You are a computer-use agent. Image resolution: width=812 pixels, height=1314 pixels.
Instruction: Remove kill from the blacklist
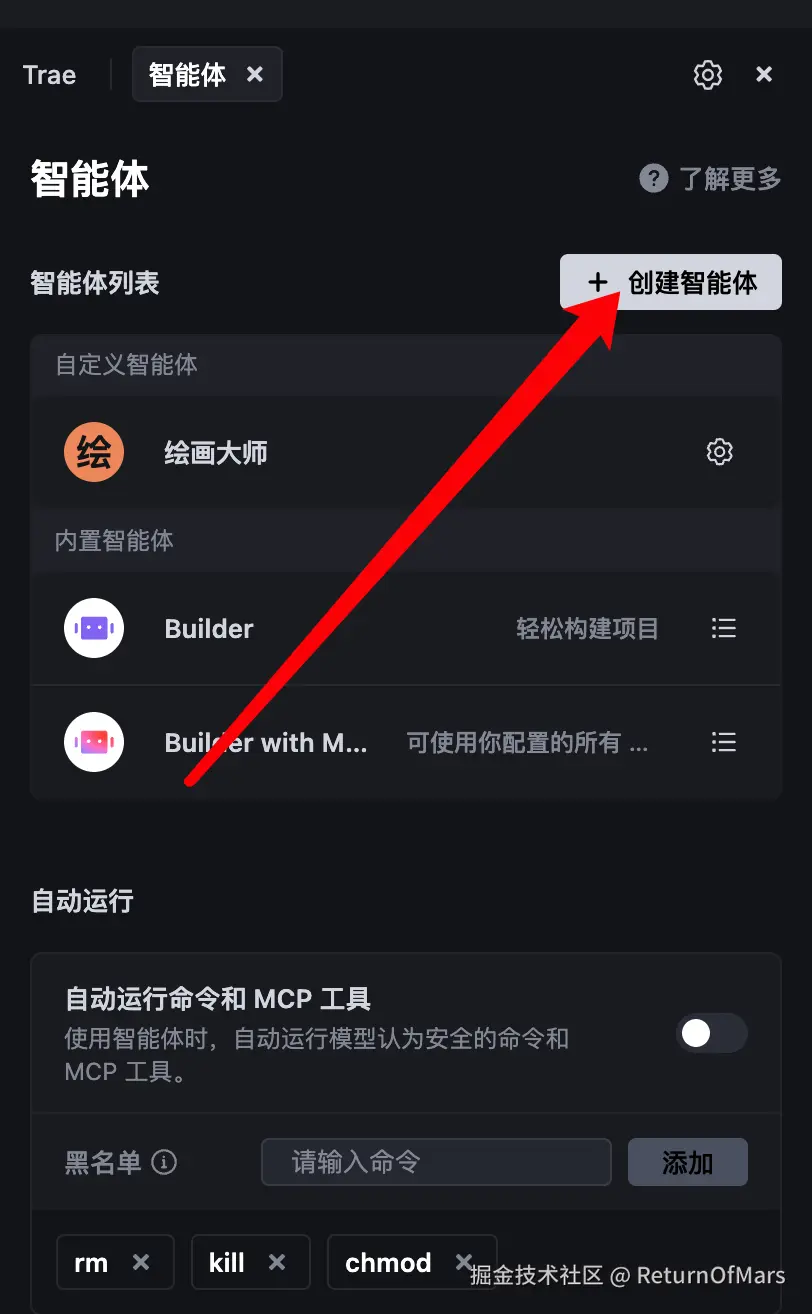pyautogui.click(x=277, y=1262)
